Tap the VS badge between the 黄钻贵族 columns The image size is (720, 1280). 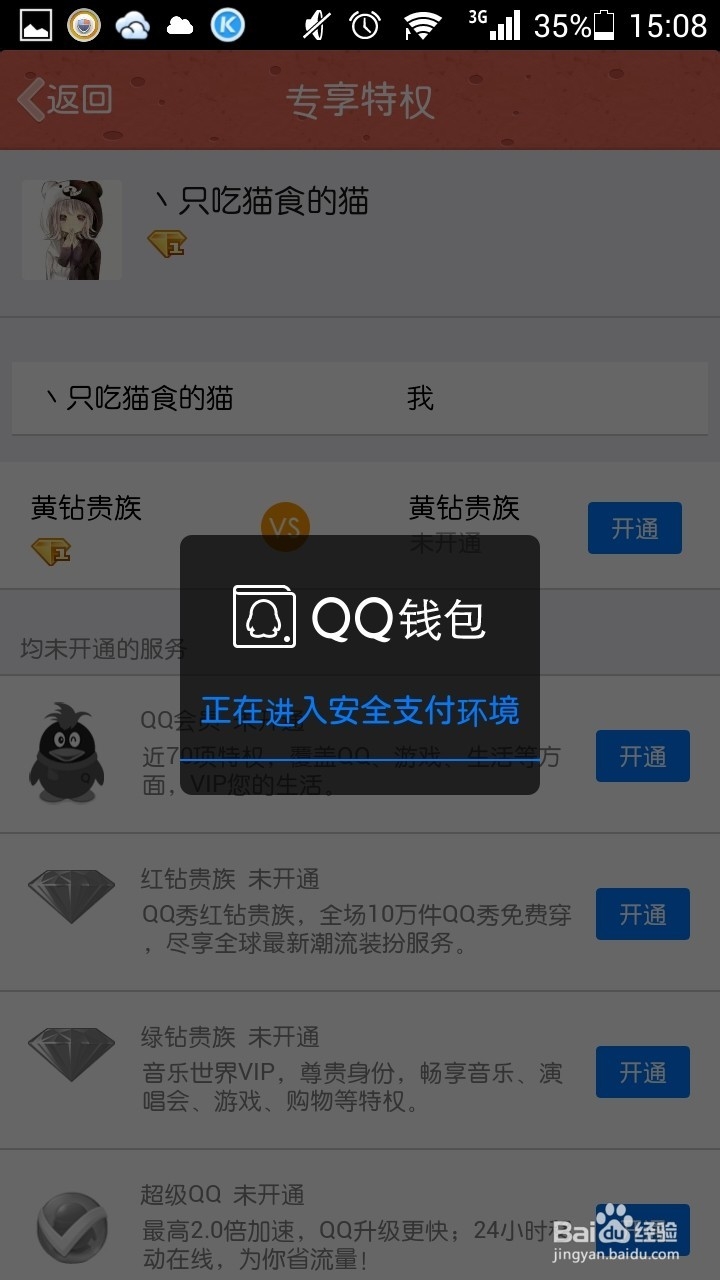click(x=285, y=528)
